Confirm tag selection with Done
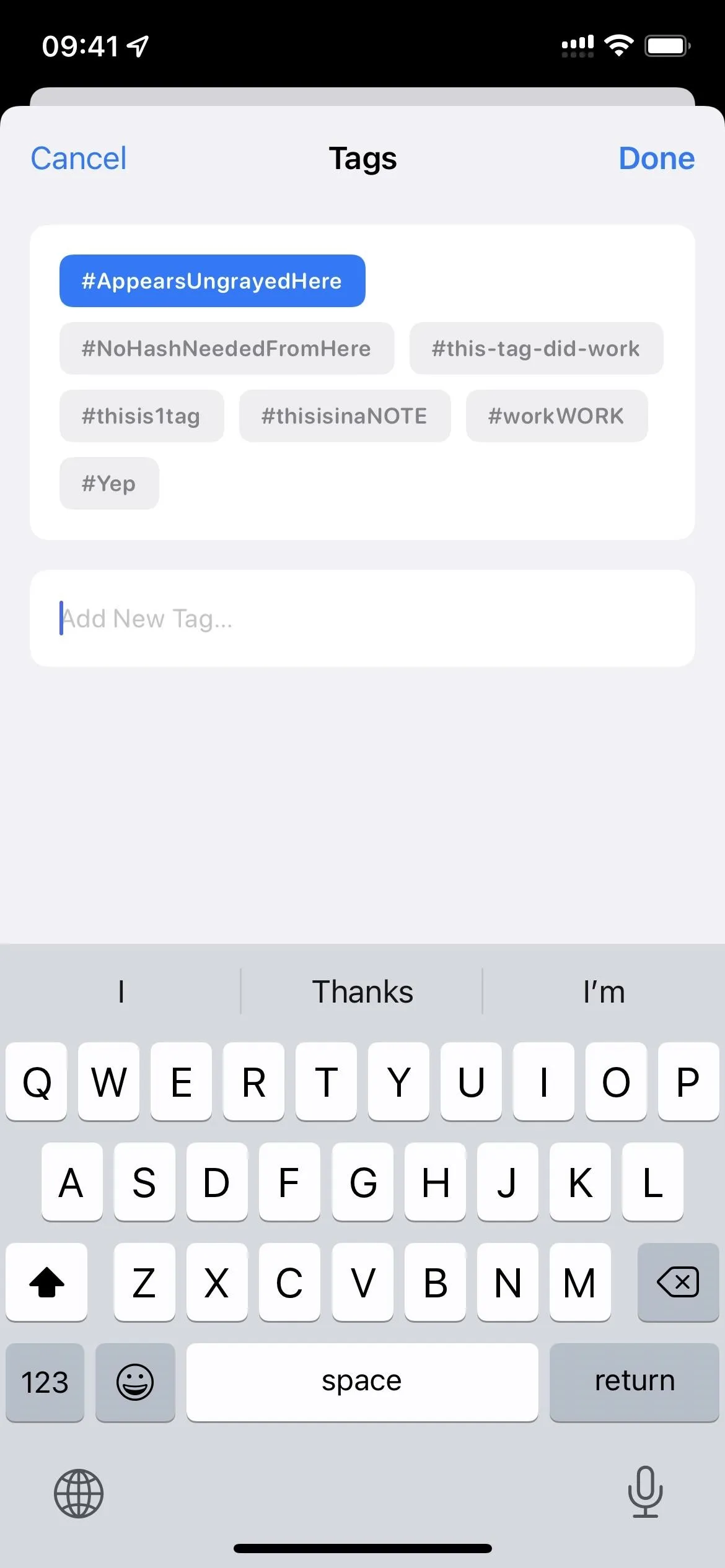The width and height of the screenshot is (725, 1568). click(x=656, y=159)
